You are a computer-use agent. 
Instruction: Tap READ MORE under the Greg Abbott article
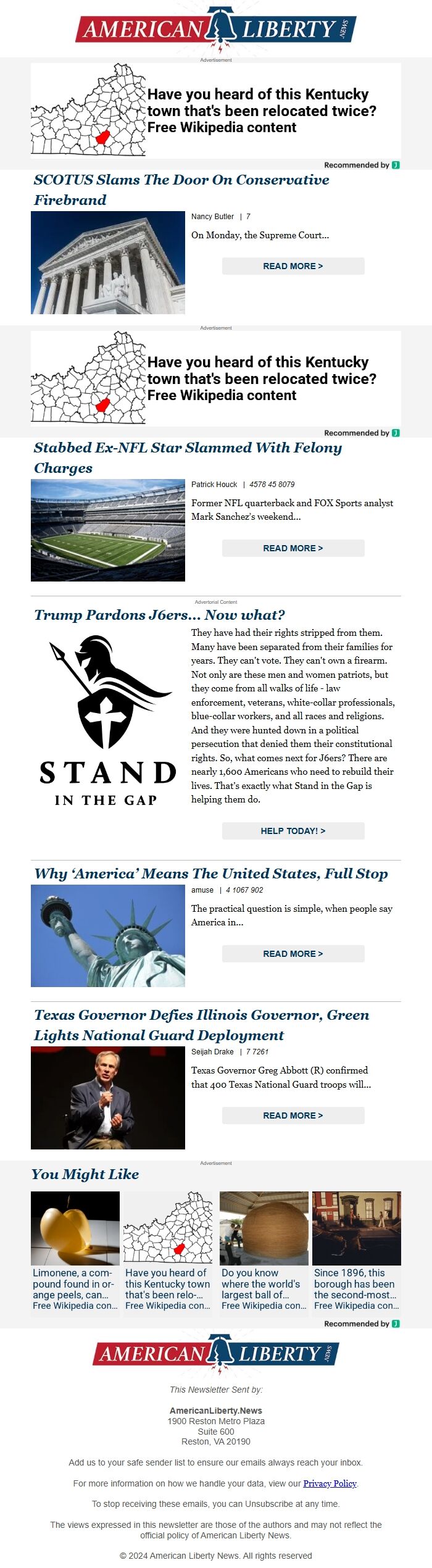(x=293, y=1116)
